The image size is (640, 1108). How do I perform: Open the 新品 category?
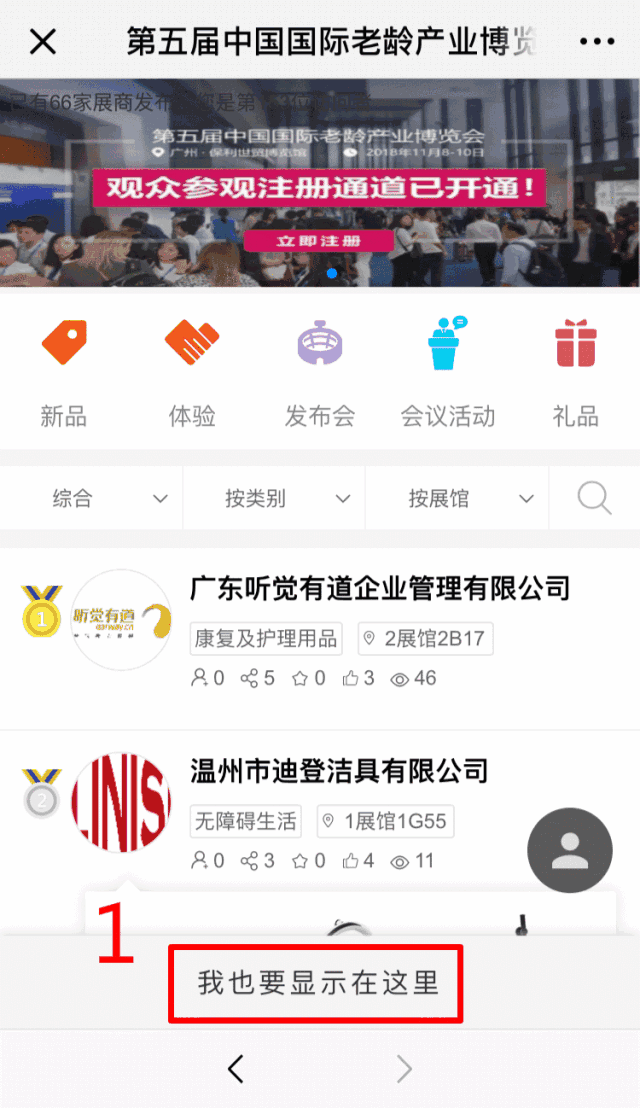[x=64, y=370]
